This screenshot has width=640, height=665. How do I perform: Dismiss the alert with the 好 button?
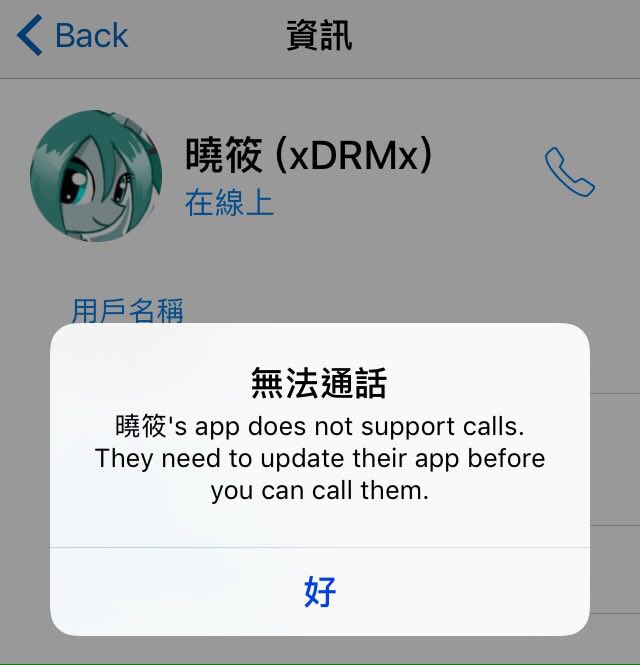click(320, 592)
